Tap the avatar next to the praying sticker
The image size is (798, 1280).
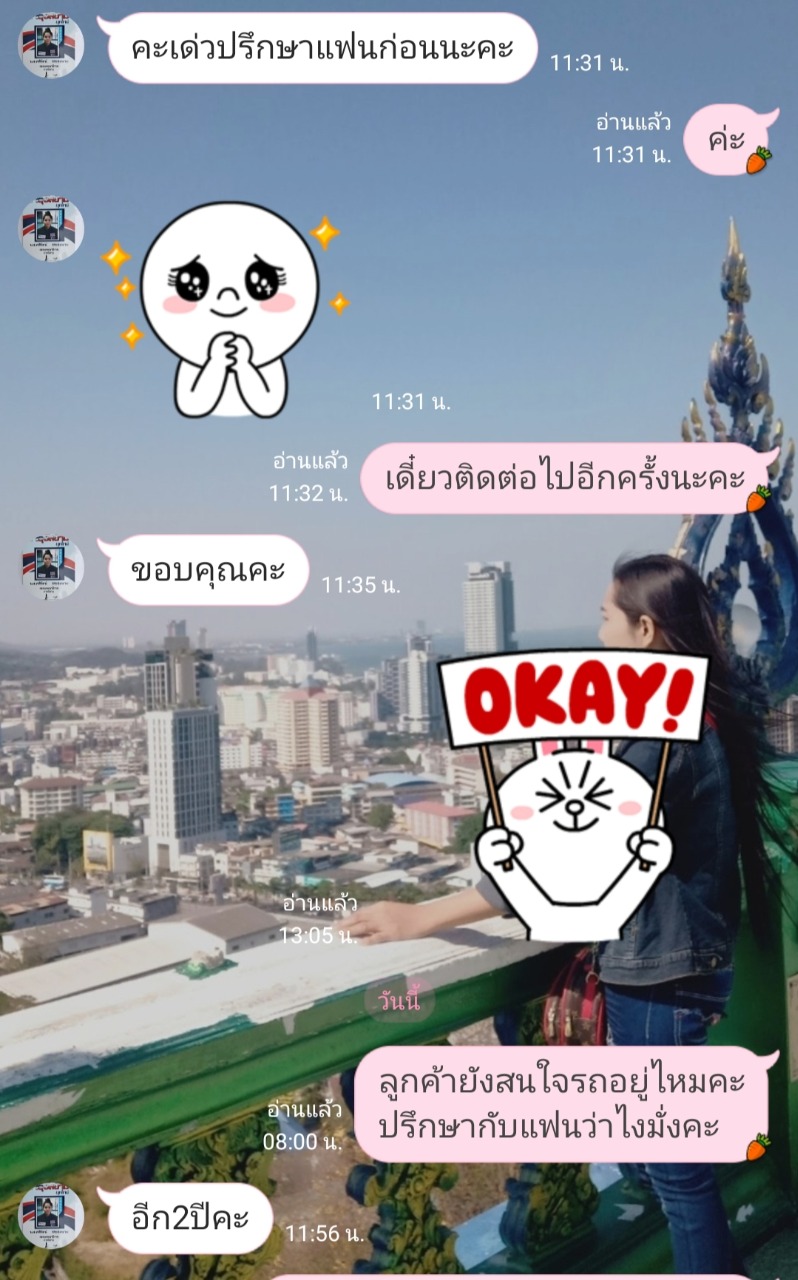(52, 229)
